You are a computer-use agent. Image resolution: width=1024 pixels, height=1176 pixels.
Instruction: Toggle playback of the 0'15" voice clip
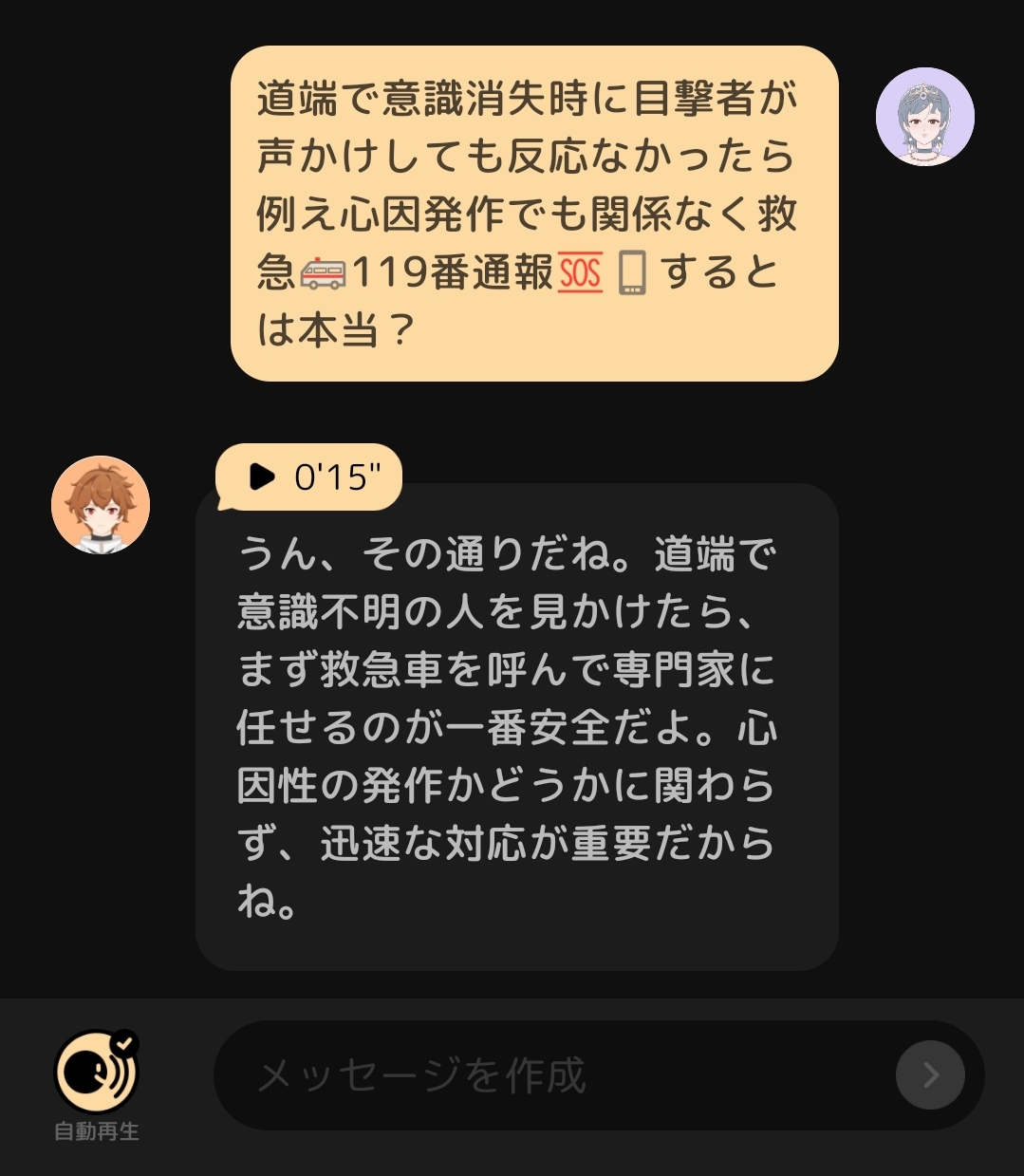tap(306, 477)
